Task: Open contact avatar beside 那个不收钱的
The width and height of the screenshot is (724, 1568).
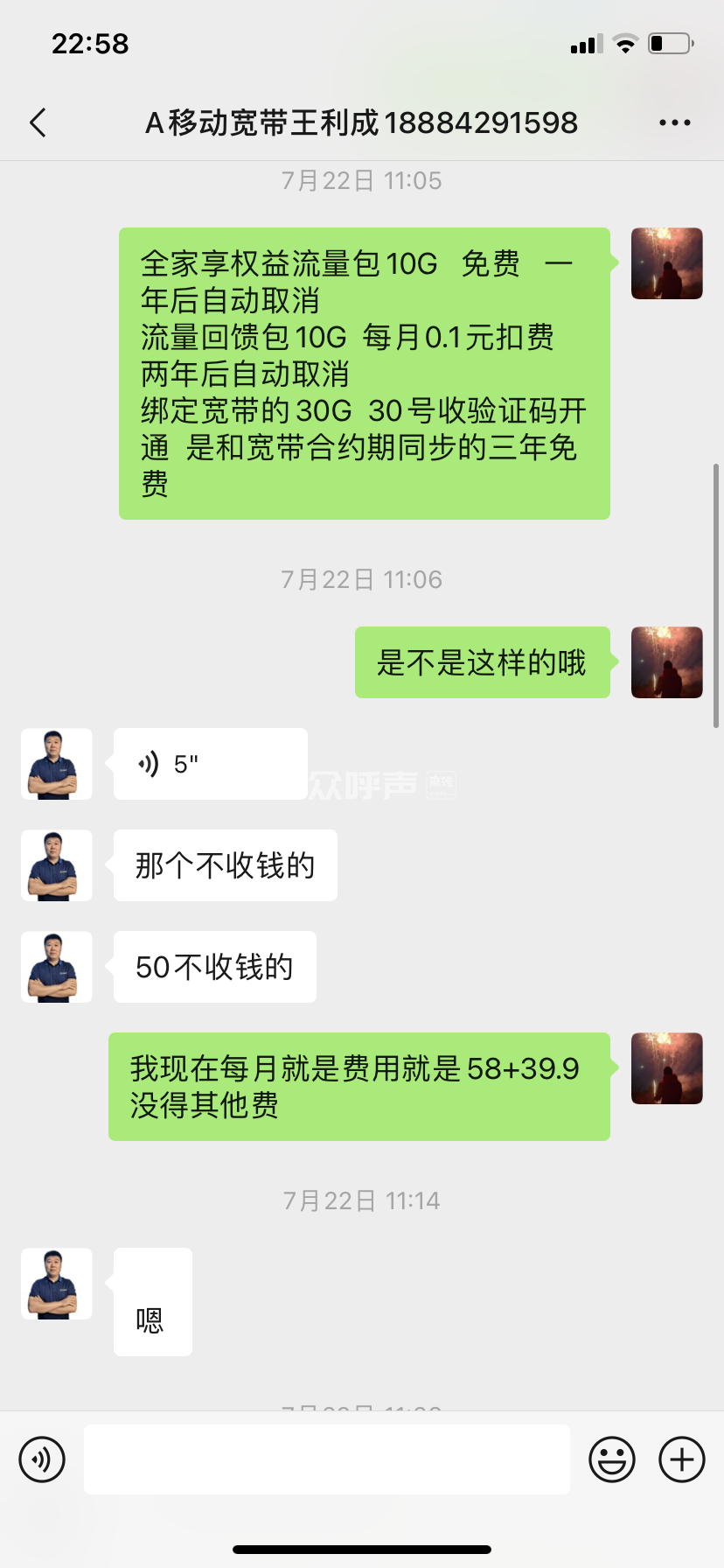Action: 57,865
